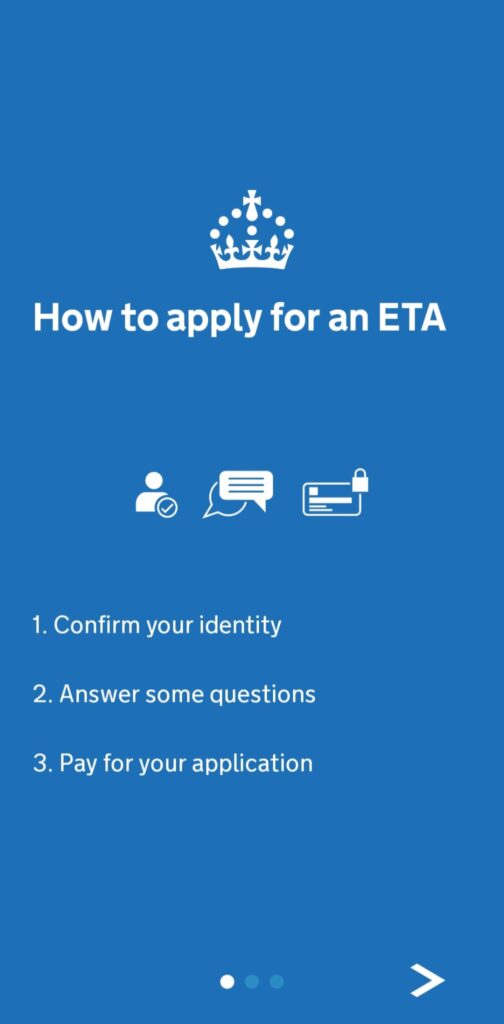The height and width of the screenshot is (1024, 504).
Task: Tap the next arrow to continue
Action: (x=428, y=980)
